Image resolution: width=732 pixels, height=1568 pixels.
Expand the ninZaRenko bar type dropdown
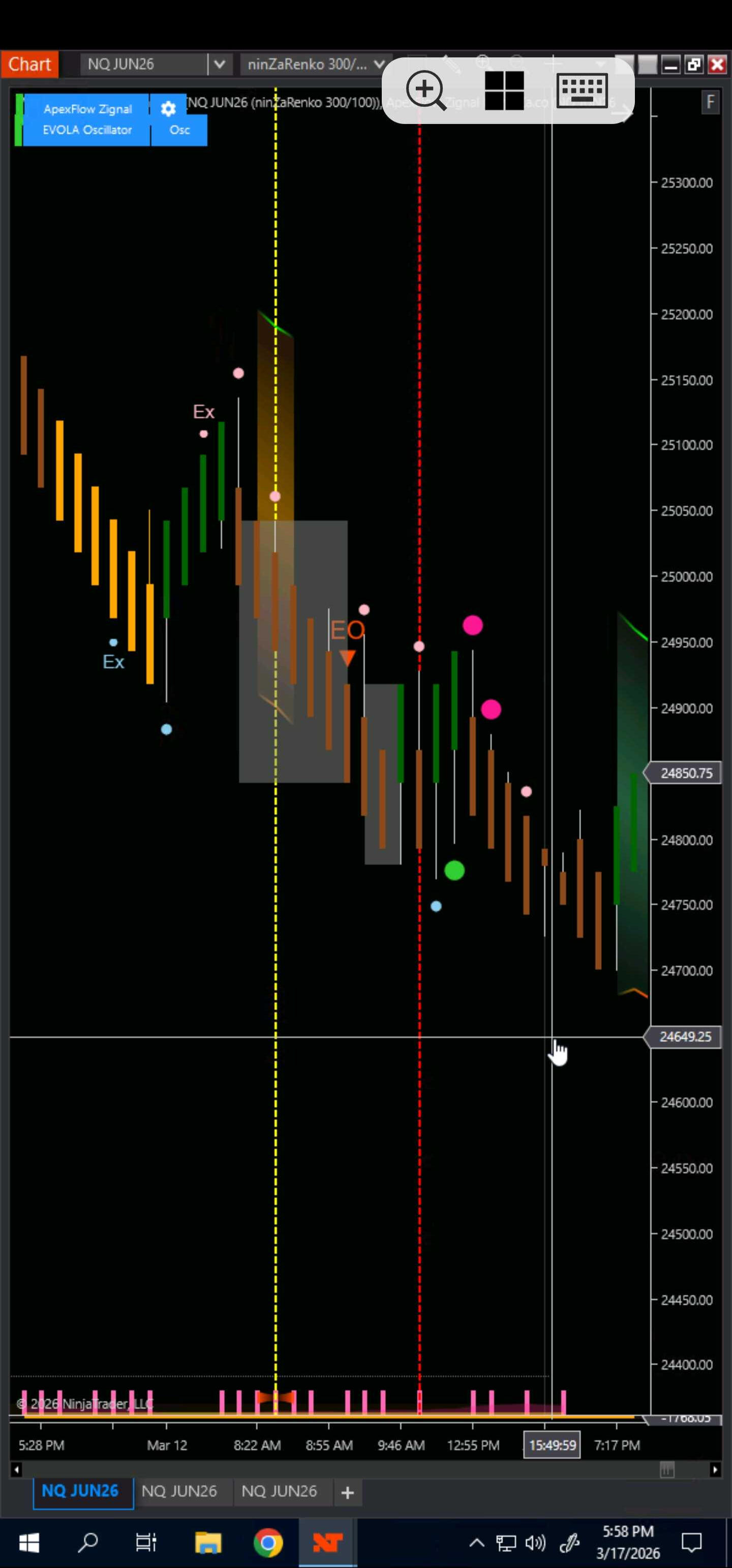point(379,64)
